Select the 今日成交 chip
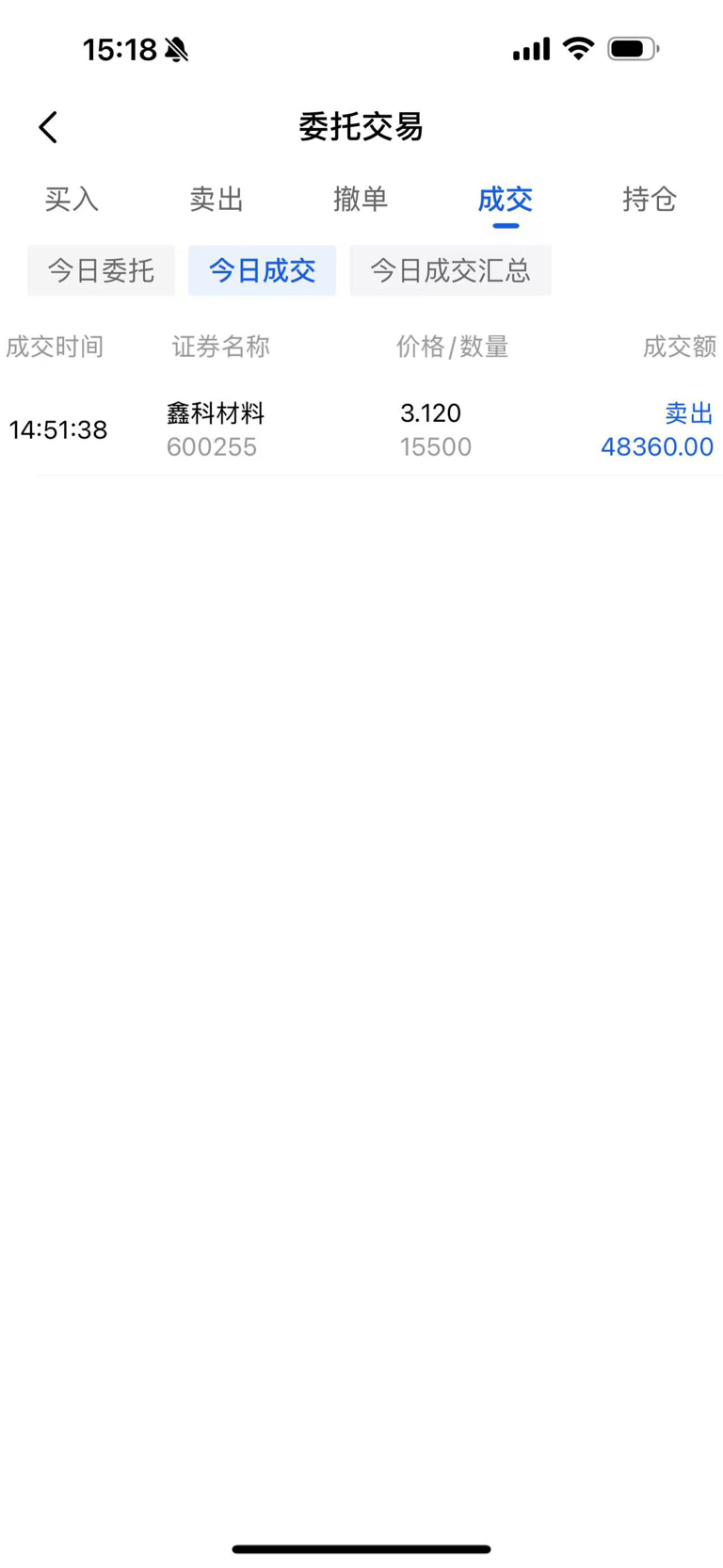This screenshot has height=1568, width=723. (x=262, y=270)
